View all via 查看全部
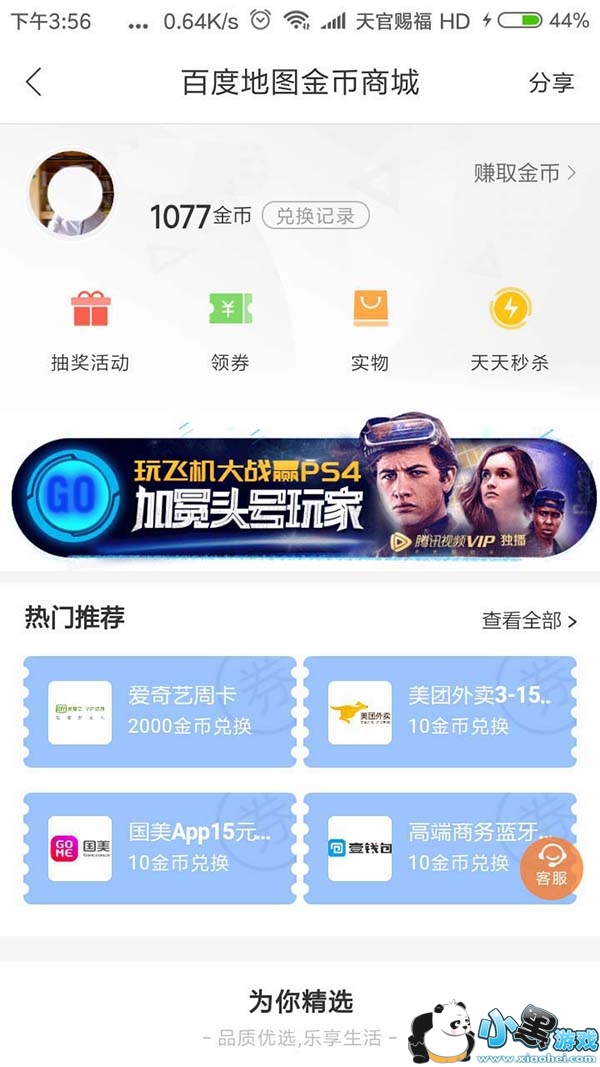Viewport: 600px width, 1067px height. click(x=529, y=621)
